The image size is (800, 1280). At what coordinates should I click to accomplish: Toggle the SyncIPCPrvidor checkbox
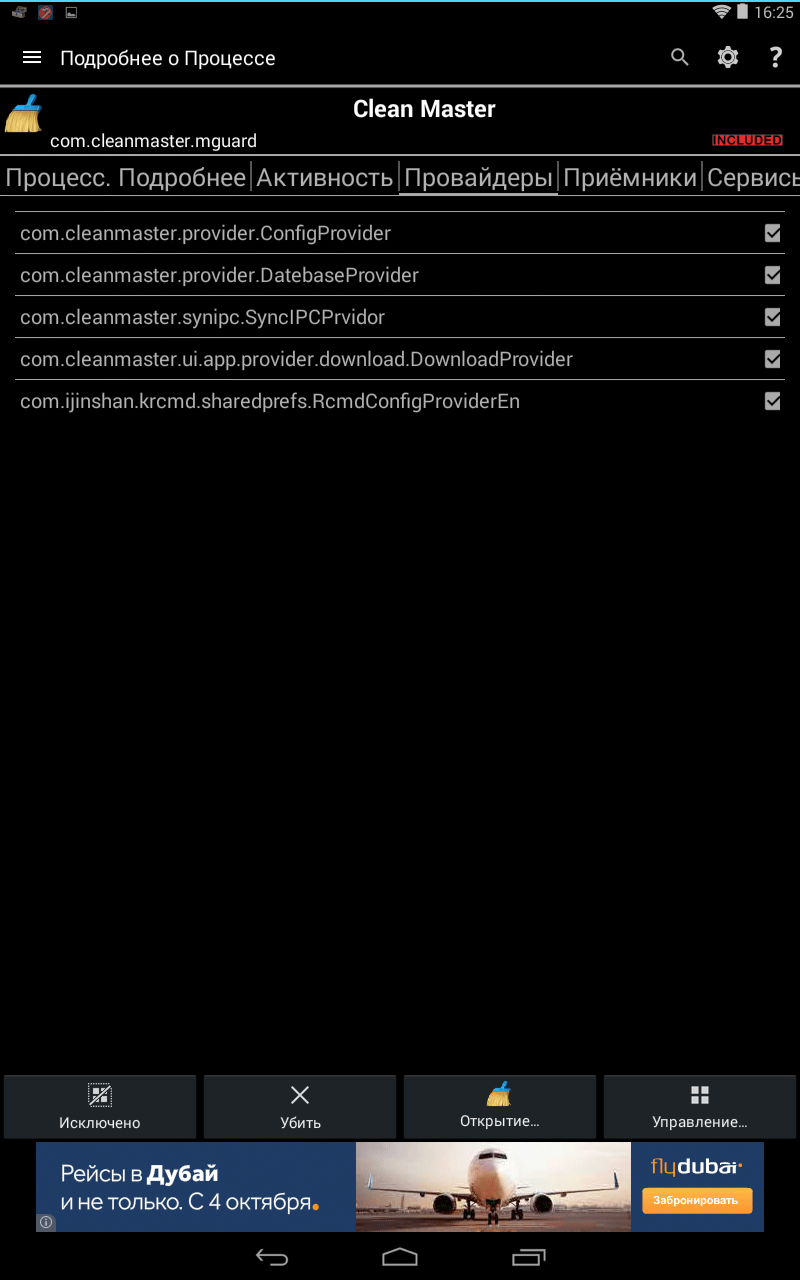(772, 317)
